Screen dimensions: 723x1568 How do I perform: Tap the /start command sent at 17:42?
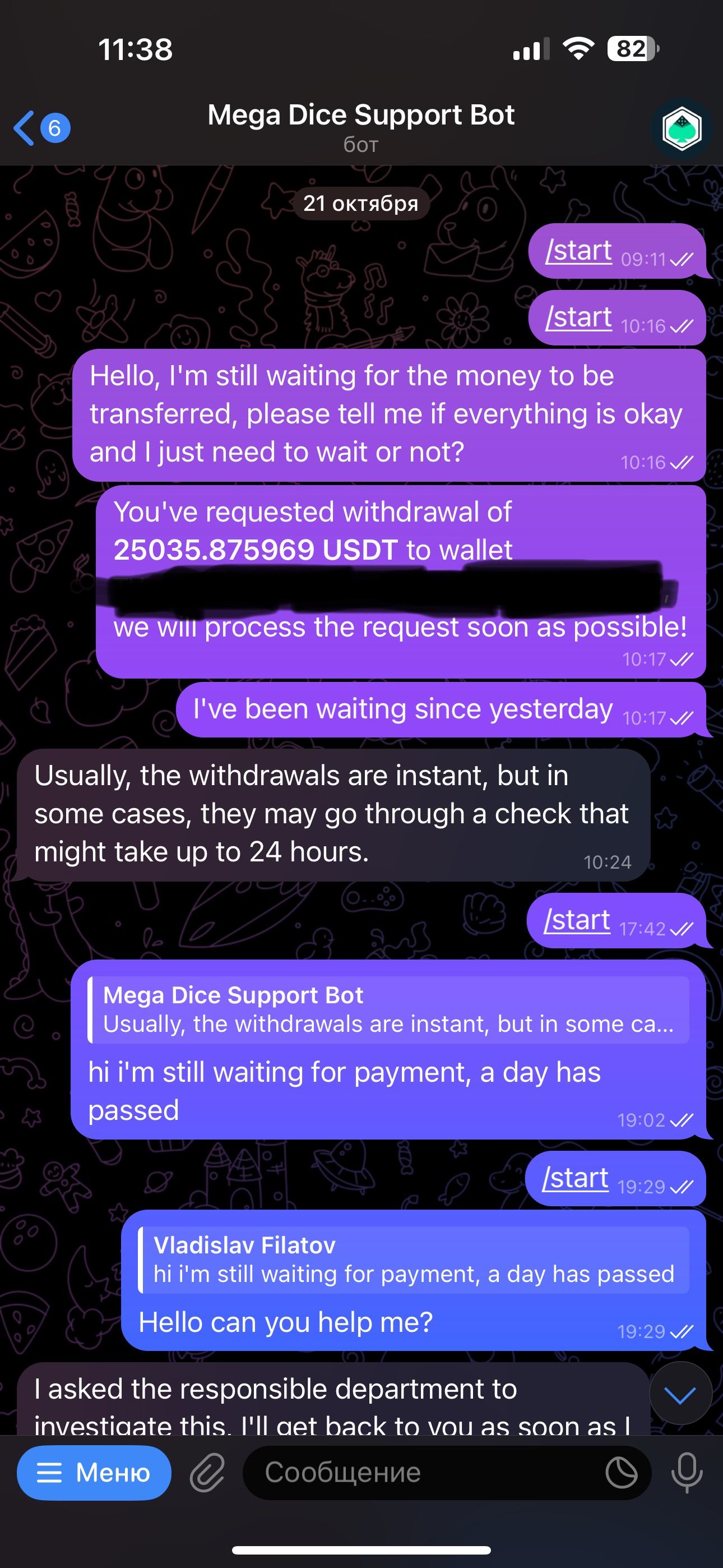coord(577,920)
